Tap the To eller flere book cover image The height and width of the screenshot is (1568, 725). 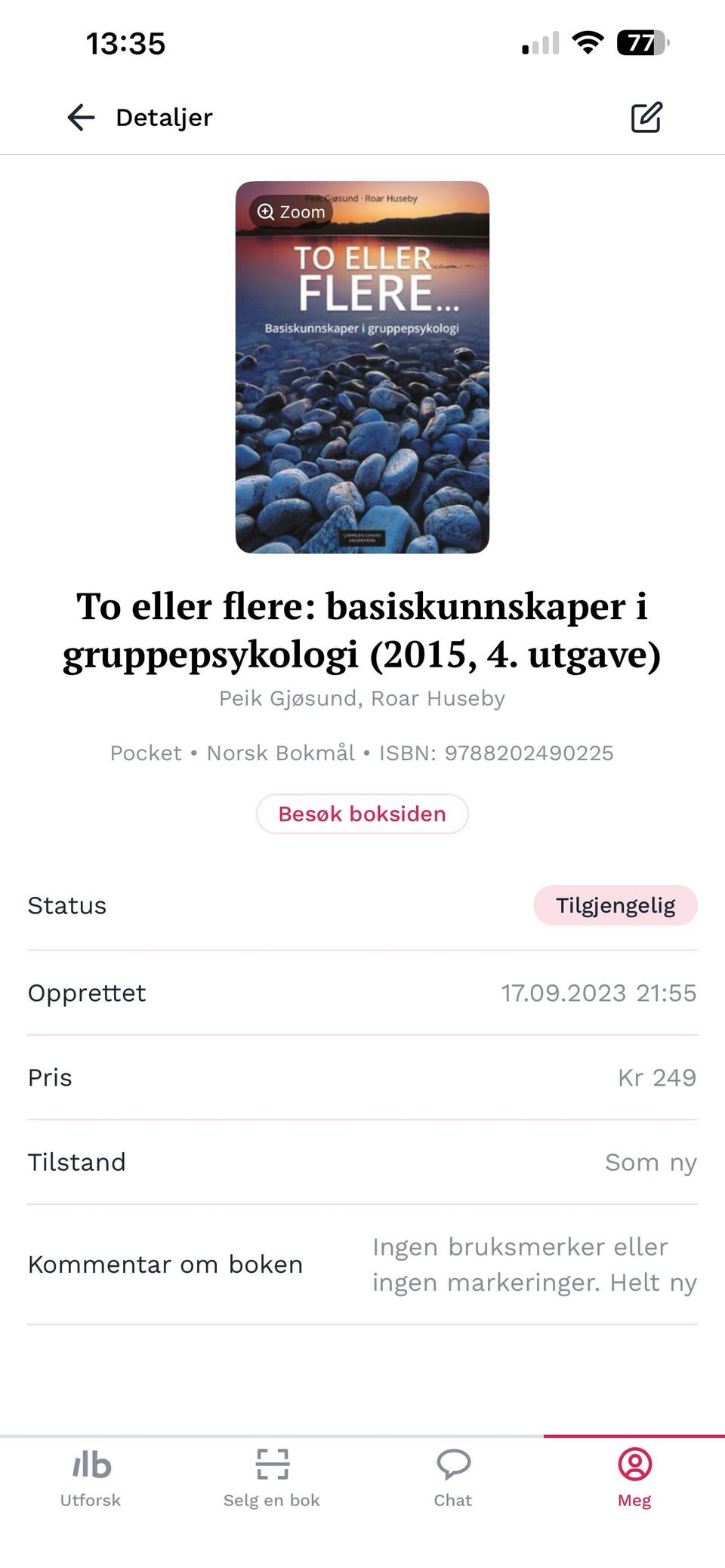[x=362, y=366]
